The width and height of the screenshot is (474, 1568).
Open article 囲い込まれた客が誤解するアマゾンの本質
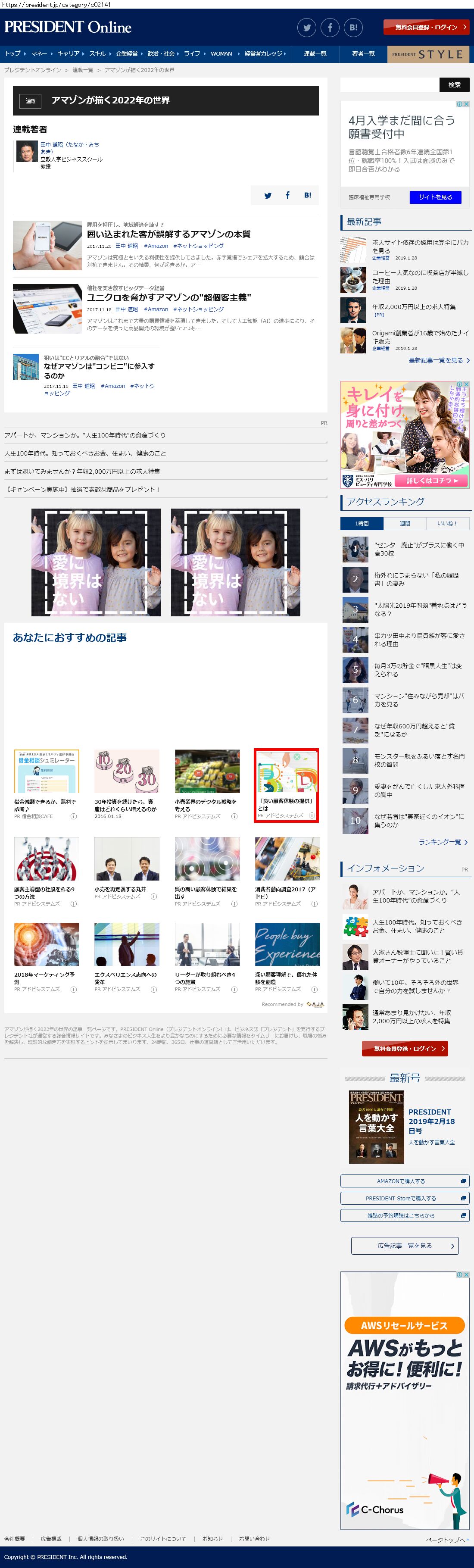[168, 234]
